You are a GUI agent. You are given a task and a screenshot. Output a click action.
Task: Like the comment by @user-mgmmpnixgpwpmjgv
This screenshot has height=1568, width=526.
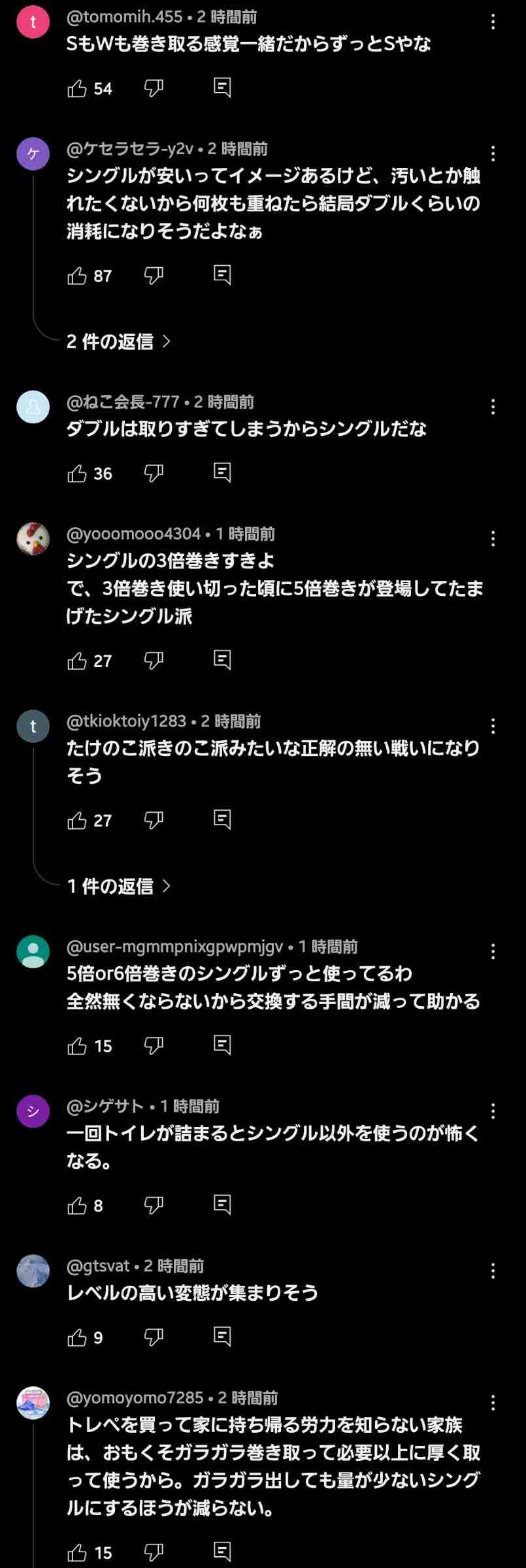77,1045
